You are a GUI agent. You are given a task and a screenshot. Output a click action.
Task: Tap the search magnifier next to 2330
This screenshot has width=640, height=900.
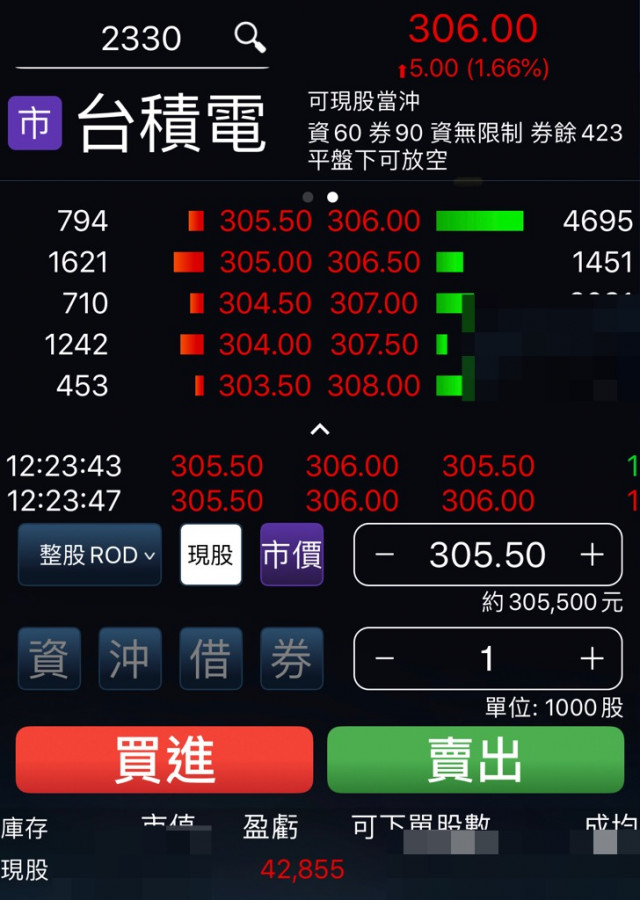pyautogui.click(x=250, y=38)
